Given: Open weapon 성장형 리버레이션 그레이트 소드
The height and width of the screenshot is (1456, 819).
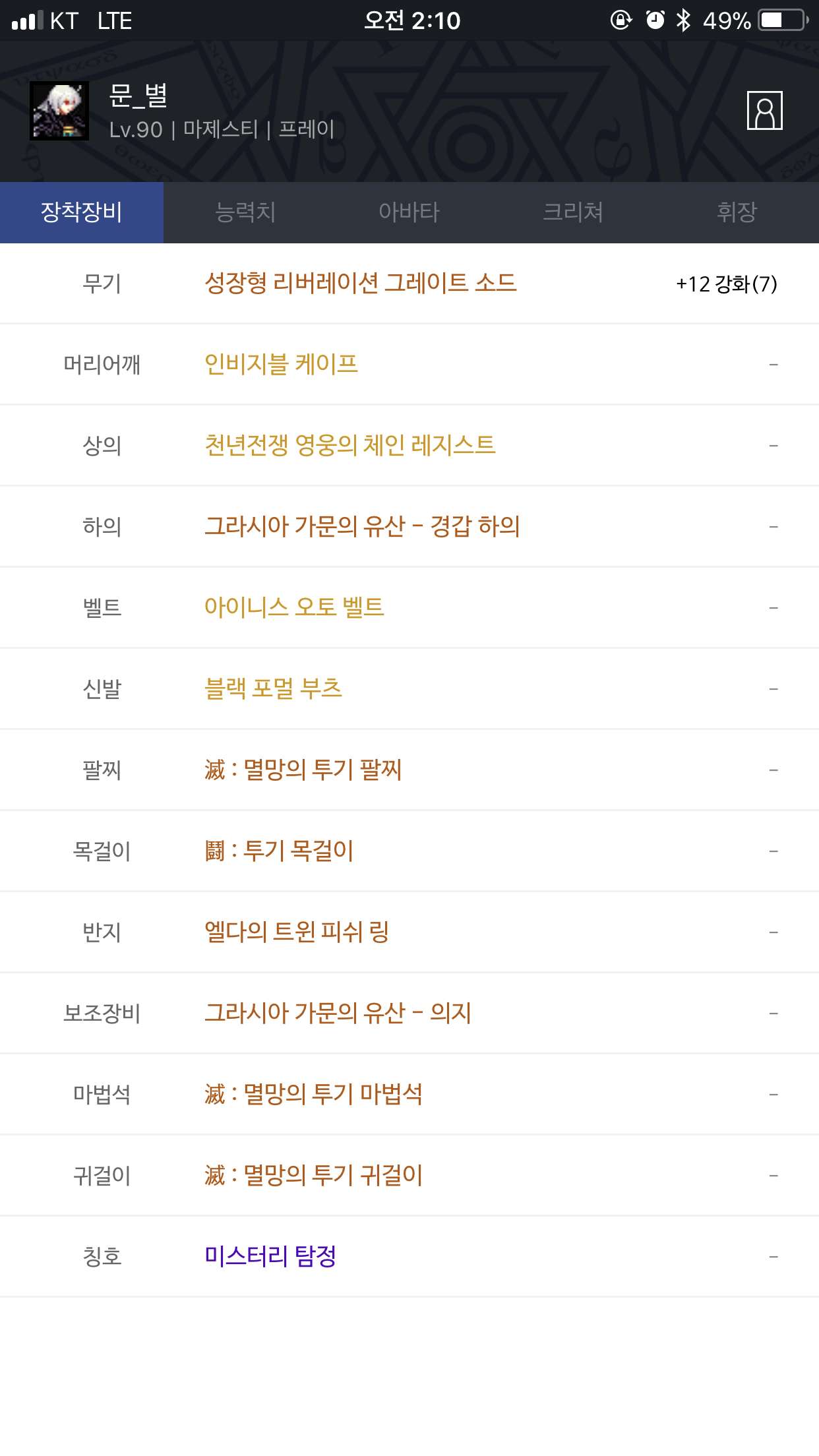Looking at the screenshot, I should (x=361, y=283).
